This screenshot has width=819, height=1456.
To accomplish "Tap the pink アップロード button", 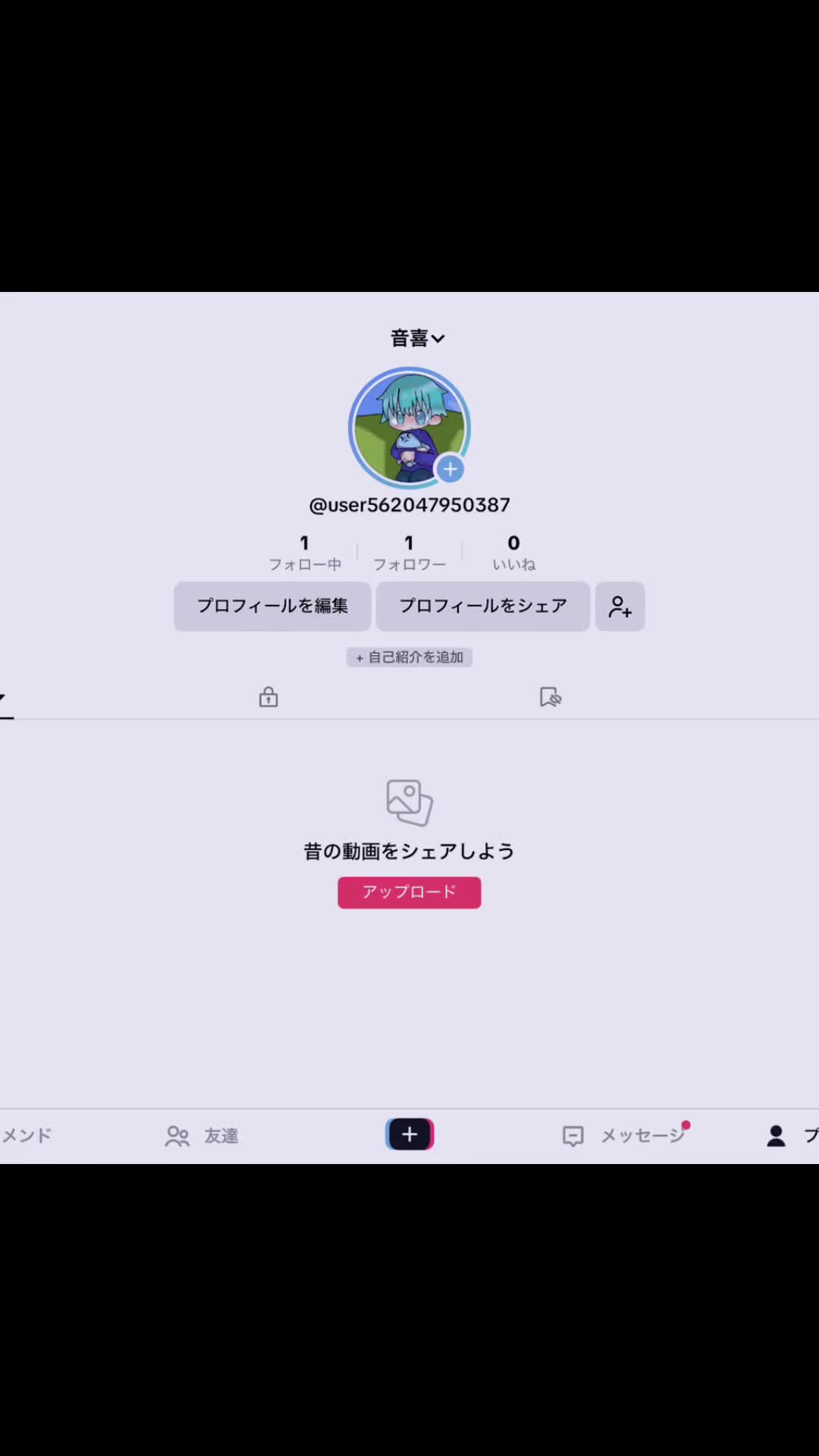I will tap(409, 892).
